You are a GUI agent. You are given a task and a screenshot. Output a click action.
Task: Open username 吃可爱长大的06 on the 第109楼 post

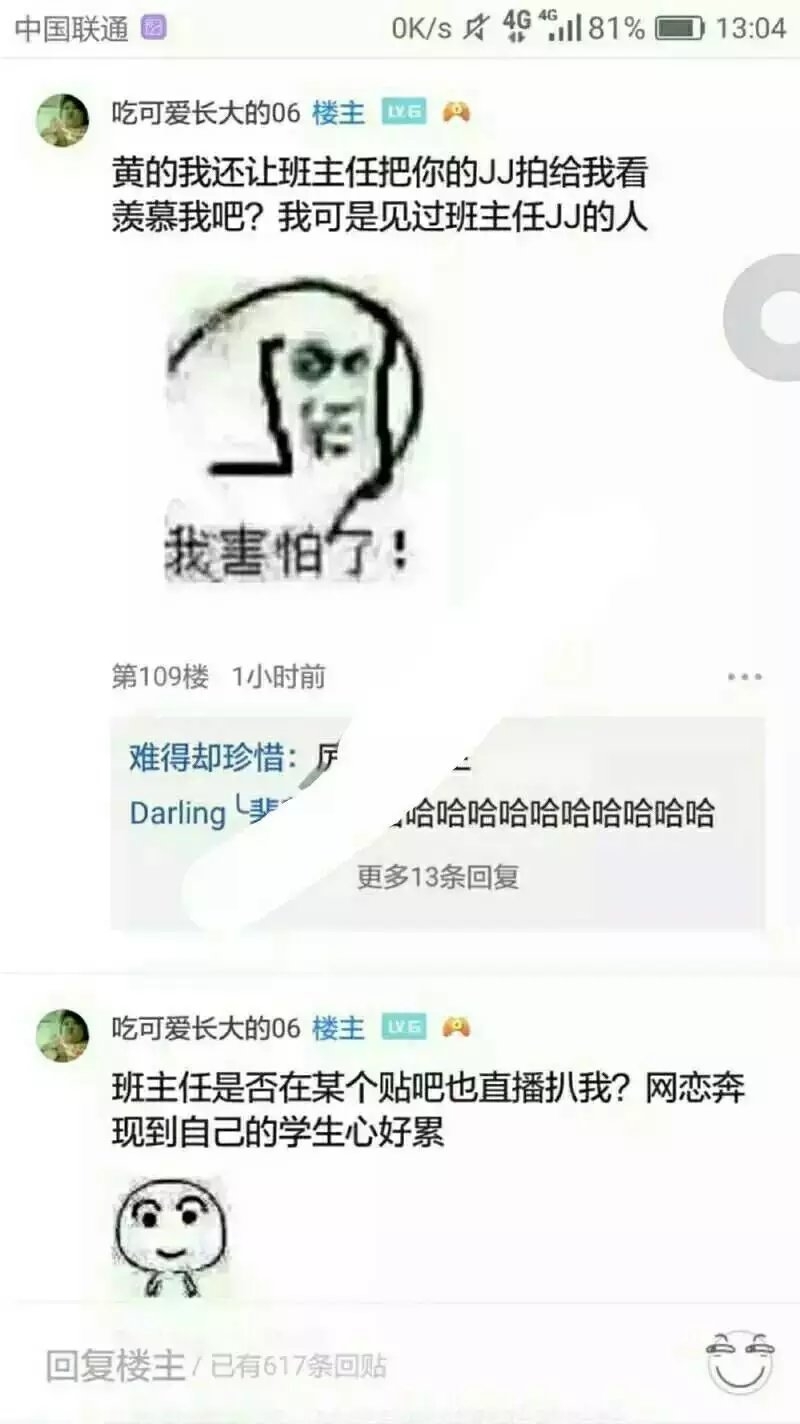click(x=206, y=113)
